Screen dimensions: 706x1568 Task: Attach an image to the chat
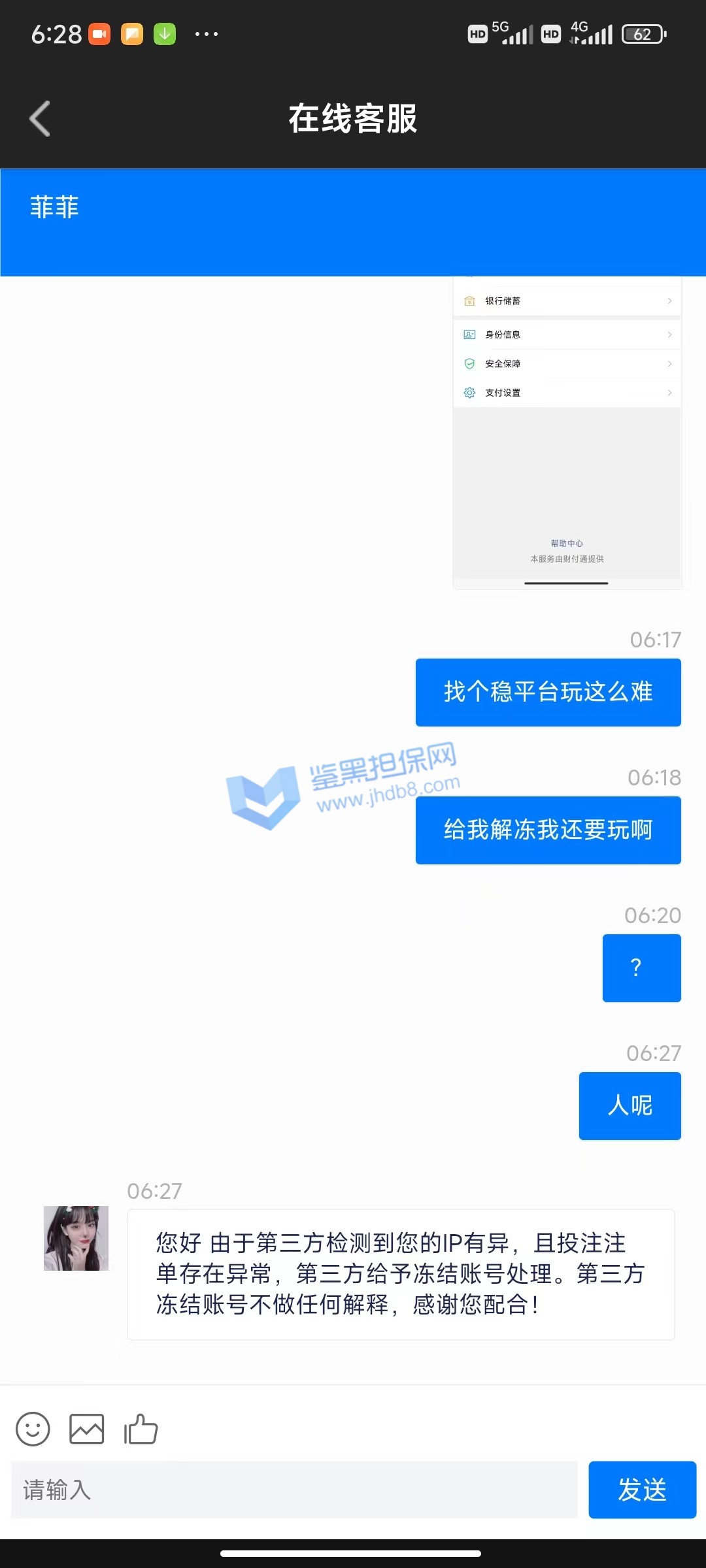point(87,1429)
